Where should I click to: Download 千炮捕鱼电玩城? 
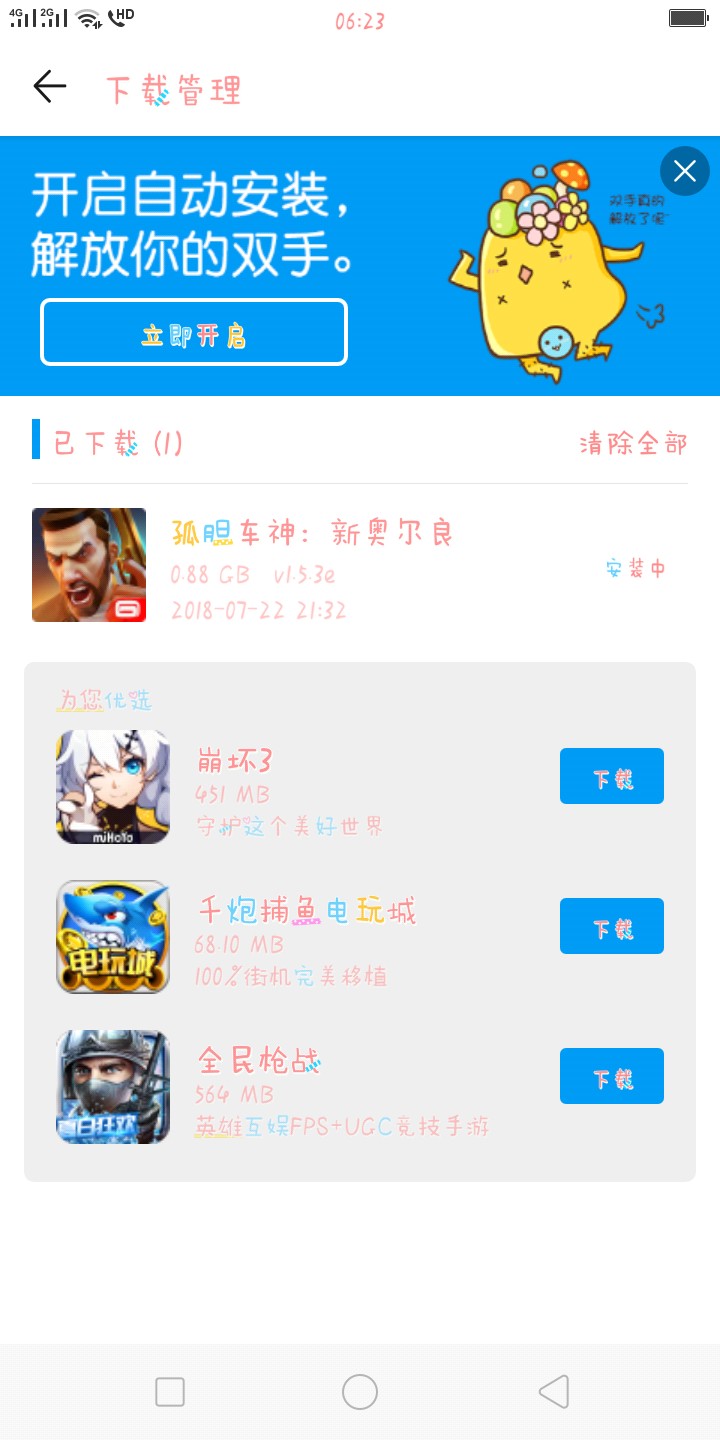(612, 926)
